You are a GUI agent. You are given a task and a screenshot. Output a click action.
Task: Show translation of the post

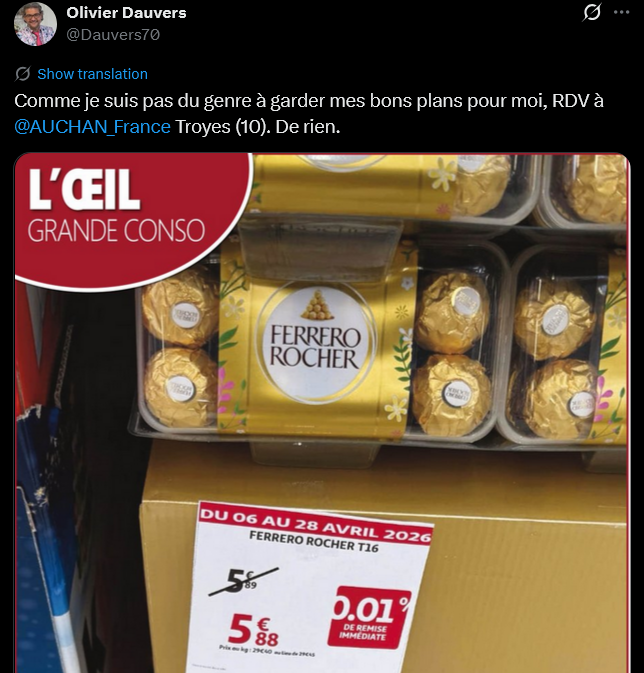coord(92,74)
